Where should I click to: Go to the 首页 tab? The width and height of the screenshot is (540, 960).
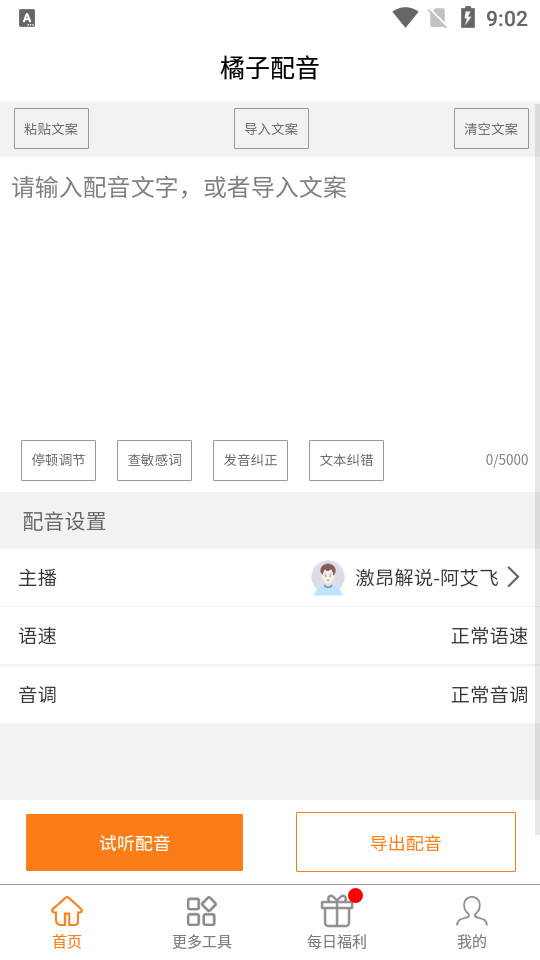pos(67,923)
